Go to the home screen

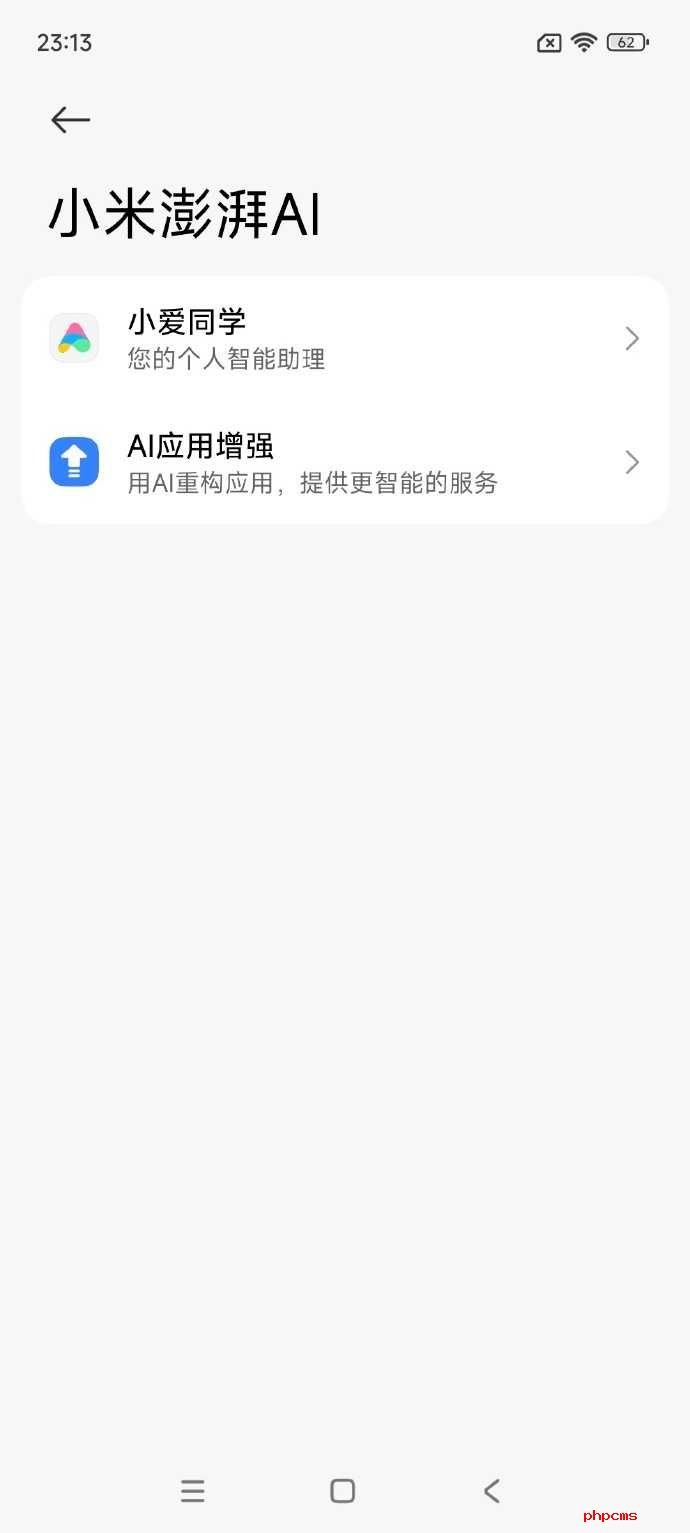[342, 1491]
